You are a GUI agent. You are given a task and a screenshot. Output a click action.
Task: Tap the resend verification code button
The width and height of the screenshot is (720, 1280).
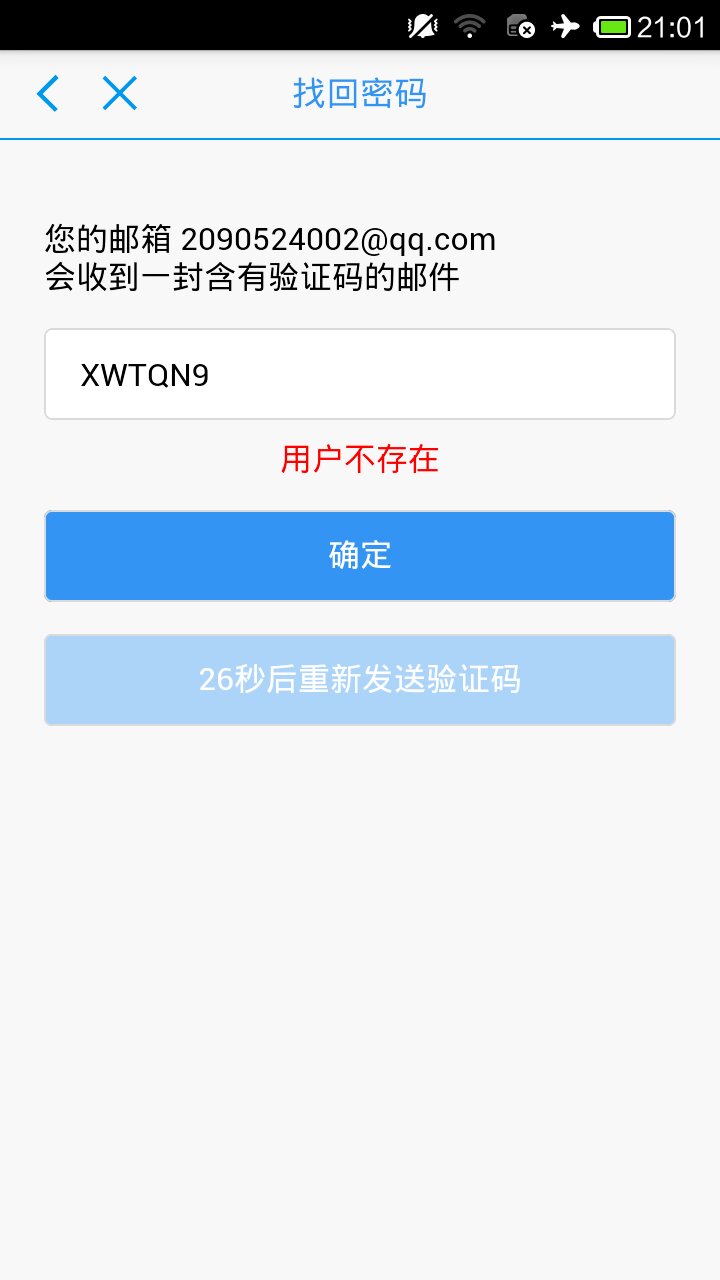[x=360, y=679]
